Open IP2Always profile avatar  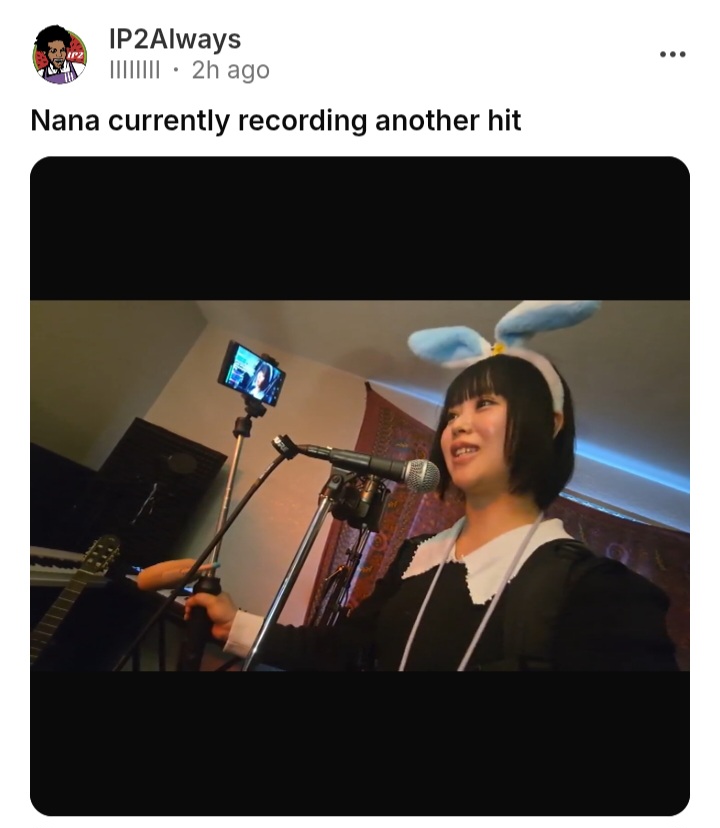tap(60, 55)
